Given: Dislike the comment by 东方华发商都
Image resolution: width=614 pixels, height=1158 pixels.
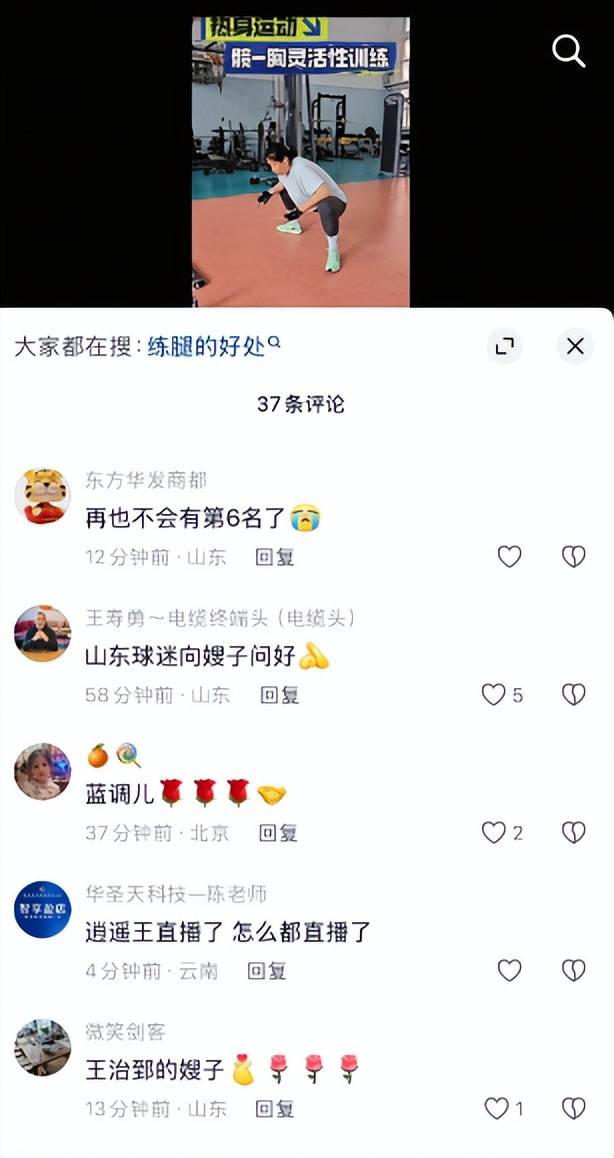Looking at the screenshot, I should click(x=573, y=557).
